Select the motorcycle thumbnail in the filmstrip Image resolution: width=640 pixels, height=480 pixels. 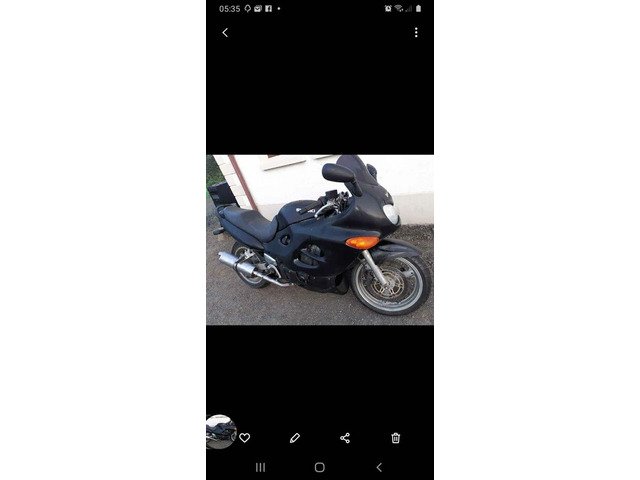pyautogui.click(x=219, y=431)
